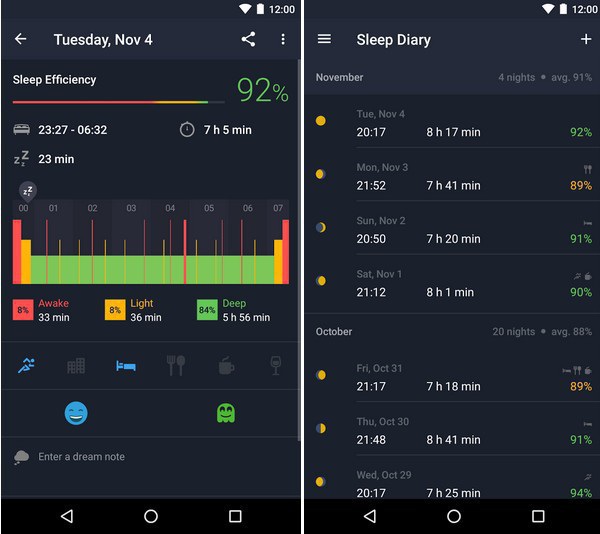This screenshot has height=534, width=600.
Task: Open the Sleep Diary drawer menu
Action: [x=324, y=39]
